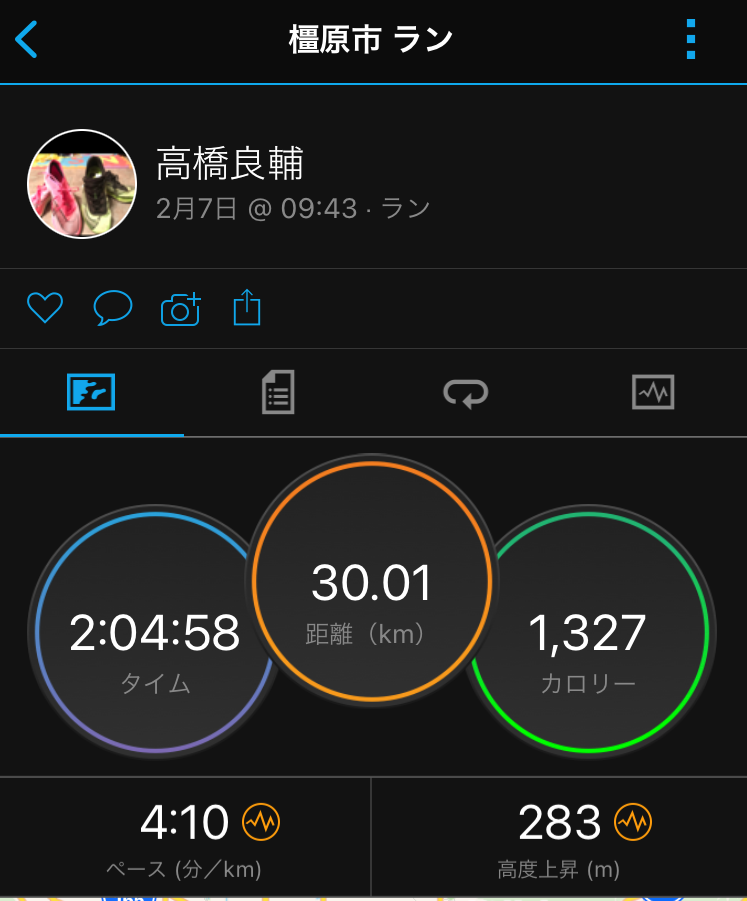Select the overview stats tab

click(91, 392)
